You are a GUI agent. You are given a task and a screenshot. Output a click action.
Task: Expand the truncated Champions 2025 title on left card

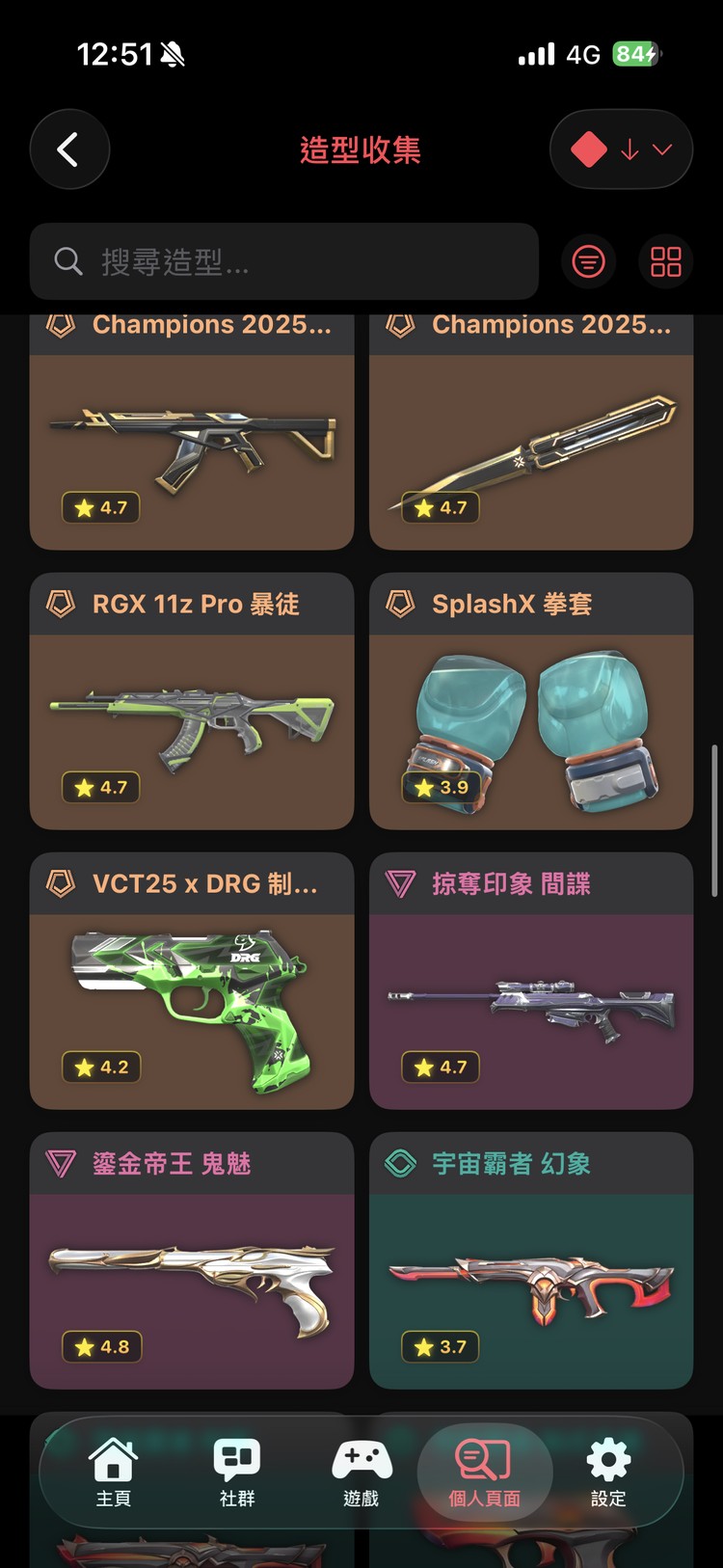coord(212,325)
